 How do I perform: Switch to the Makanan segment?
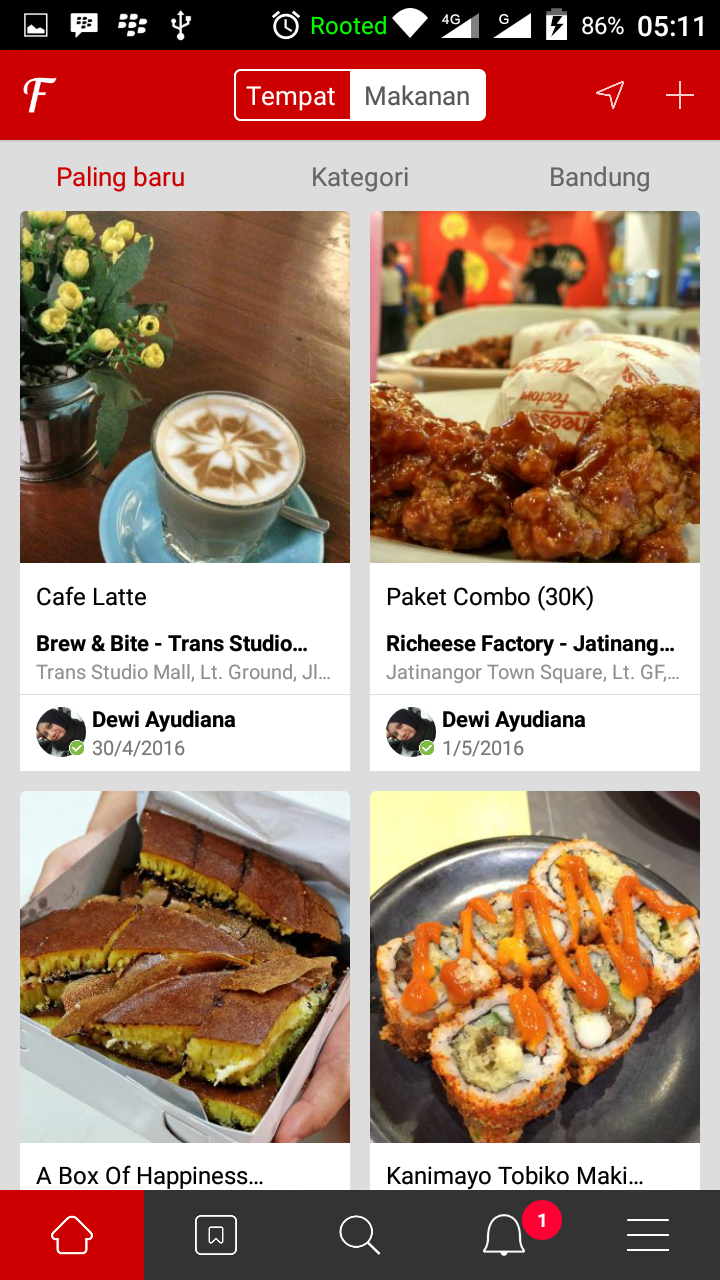tap(417, 96)
